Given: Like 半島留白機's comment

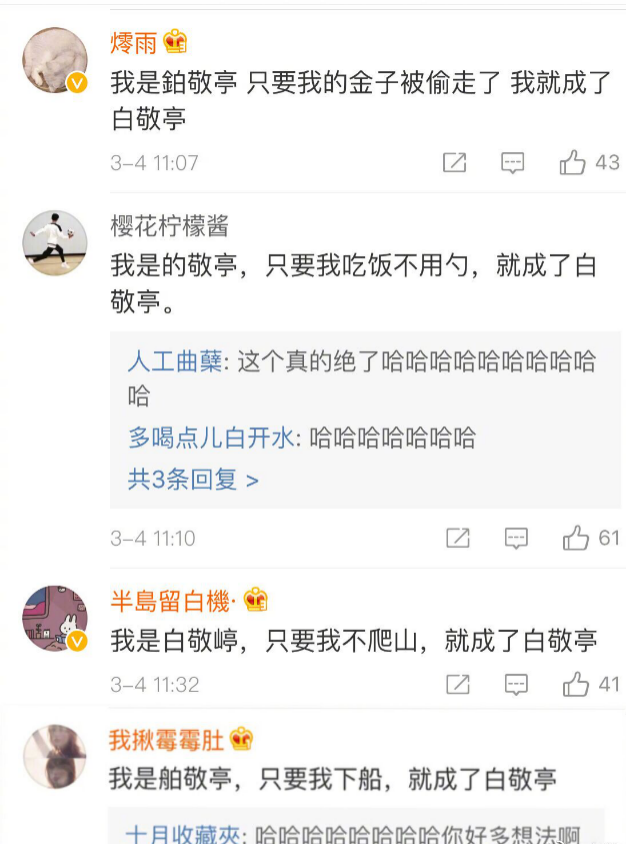Looking at the screenshot, I should click(576, 684).
